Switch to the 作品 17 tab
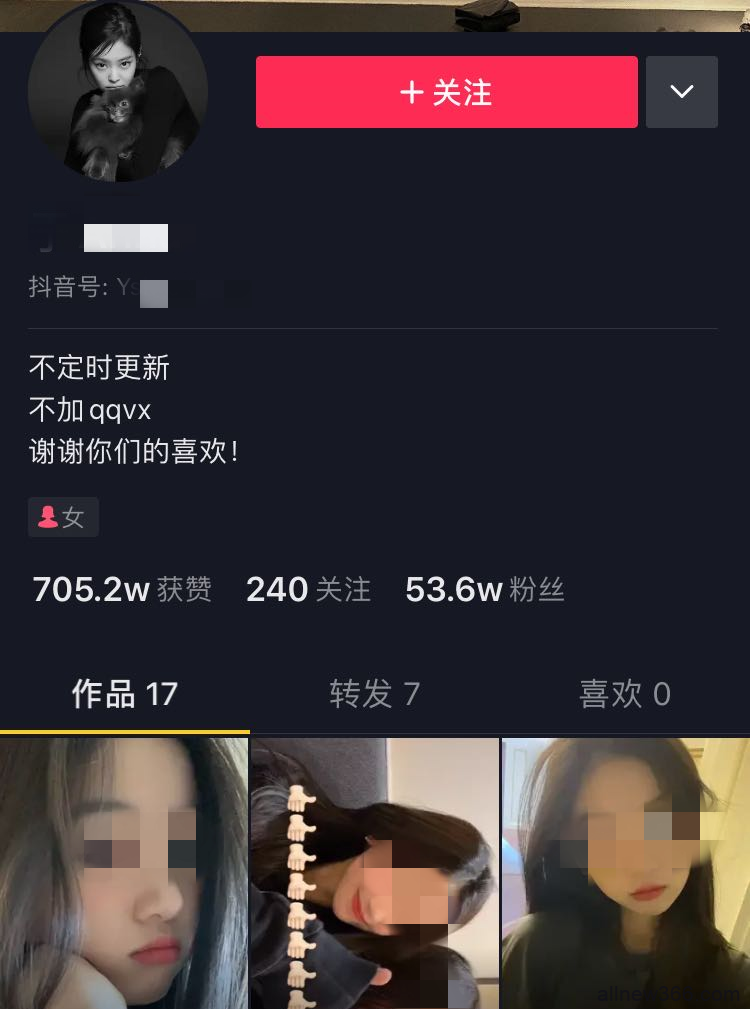The image size is (750, 1009). point(124,694)
